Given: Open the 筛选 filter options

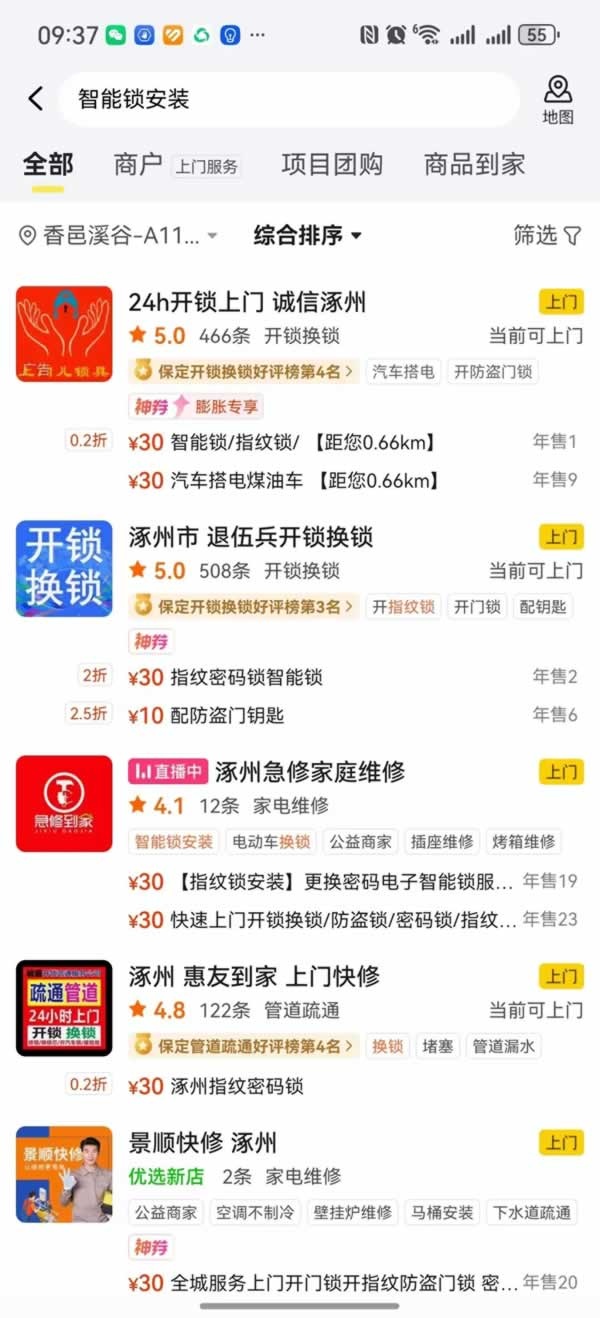Looking at the screenshot, I should pyautogui.click(x=546, y=236).
